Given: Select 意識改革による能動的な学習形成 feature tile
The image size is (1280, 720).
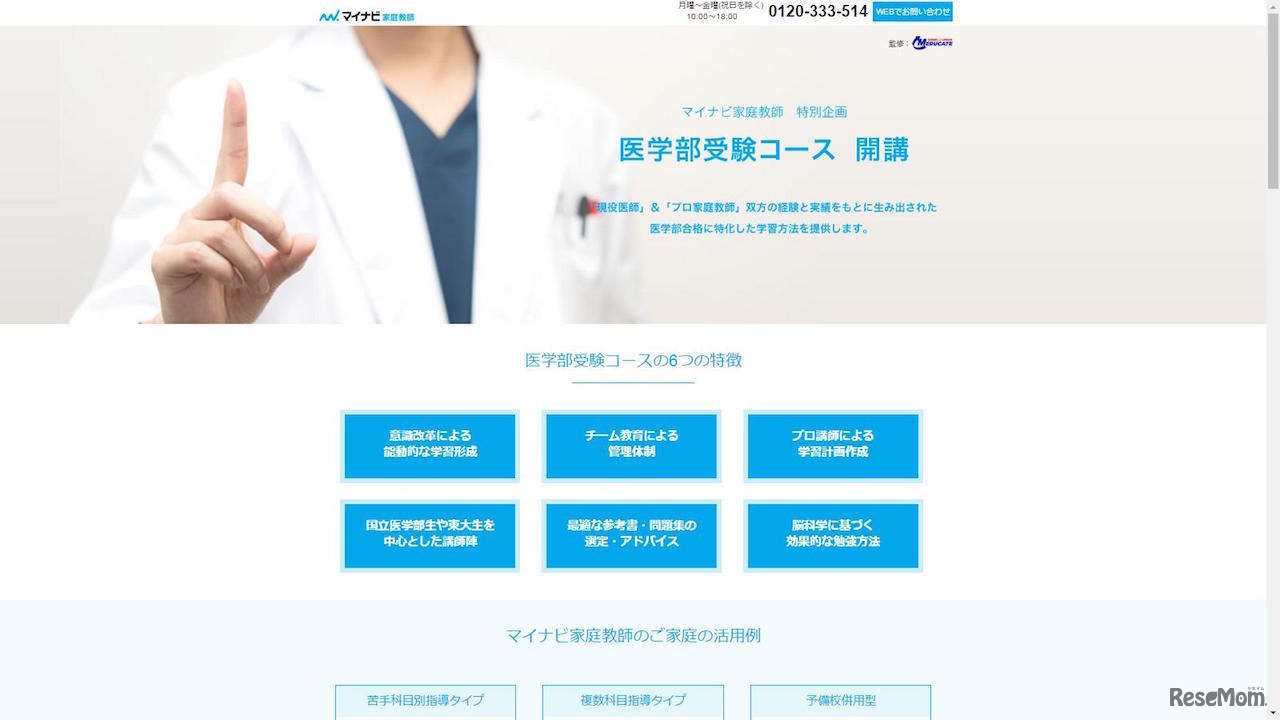Looking at the screenshot, I should click(430, 445).
